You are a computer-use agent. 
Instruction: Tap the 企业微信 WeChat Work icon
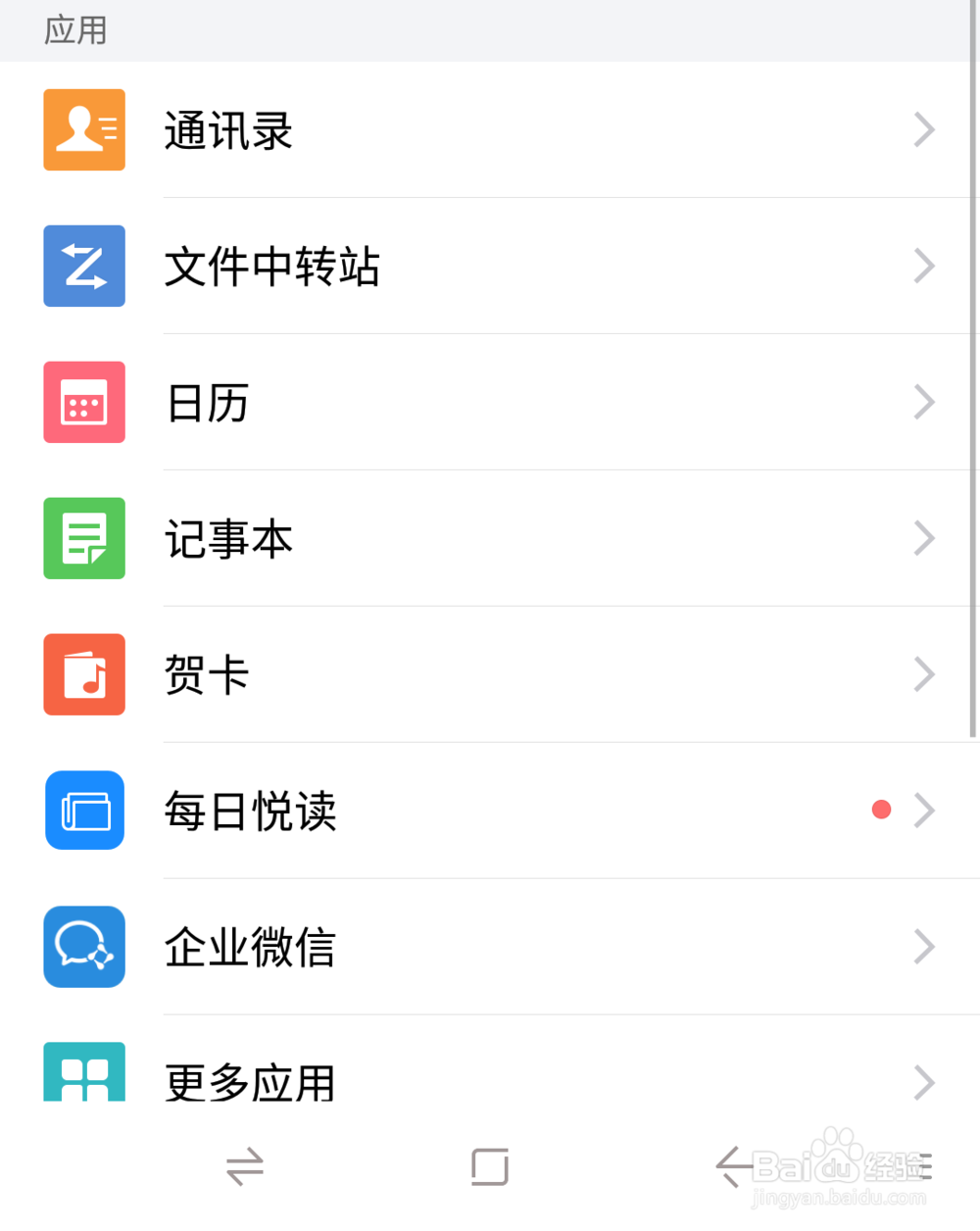[83, 947]
